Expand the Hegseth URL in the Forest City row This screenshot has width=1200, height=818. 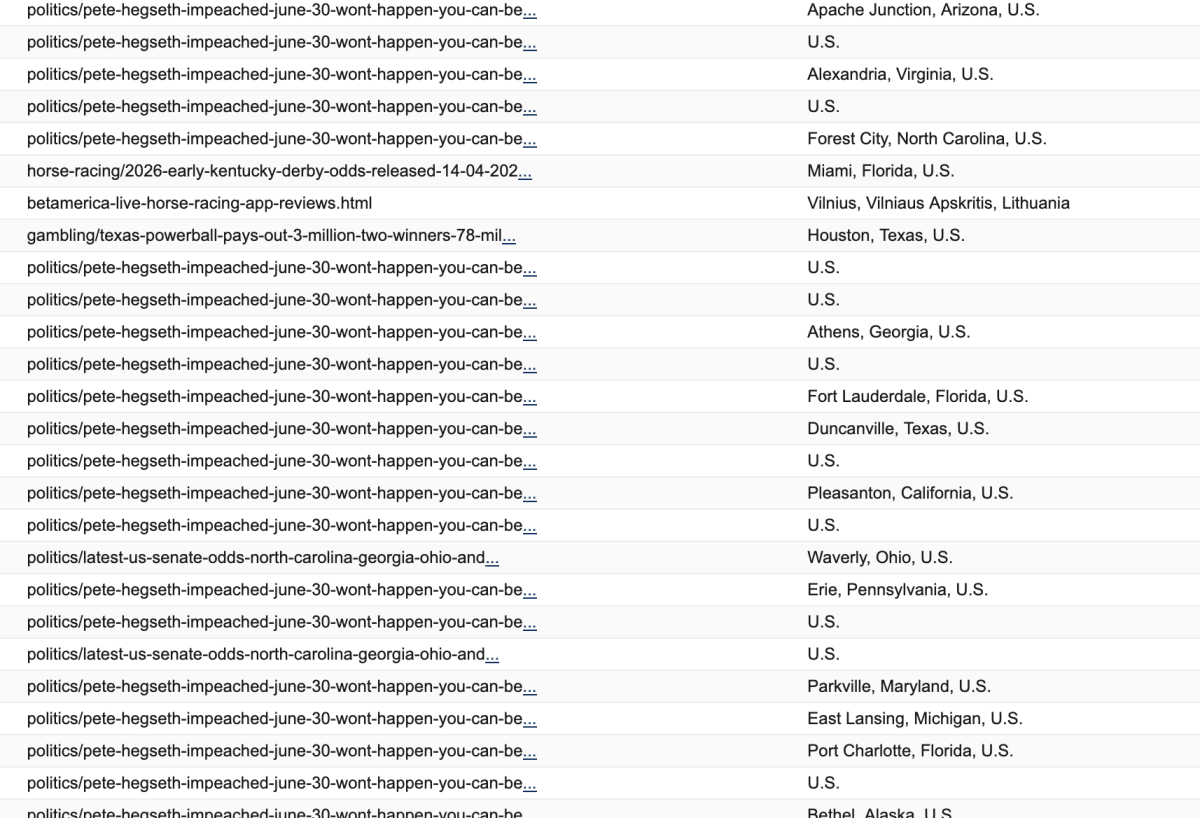pos(530,140)
